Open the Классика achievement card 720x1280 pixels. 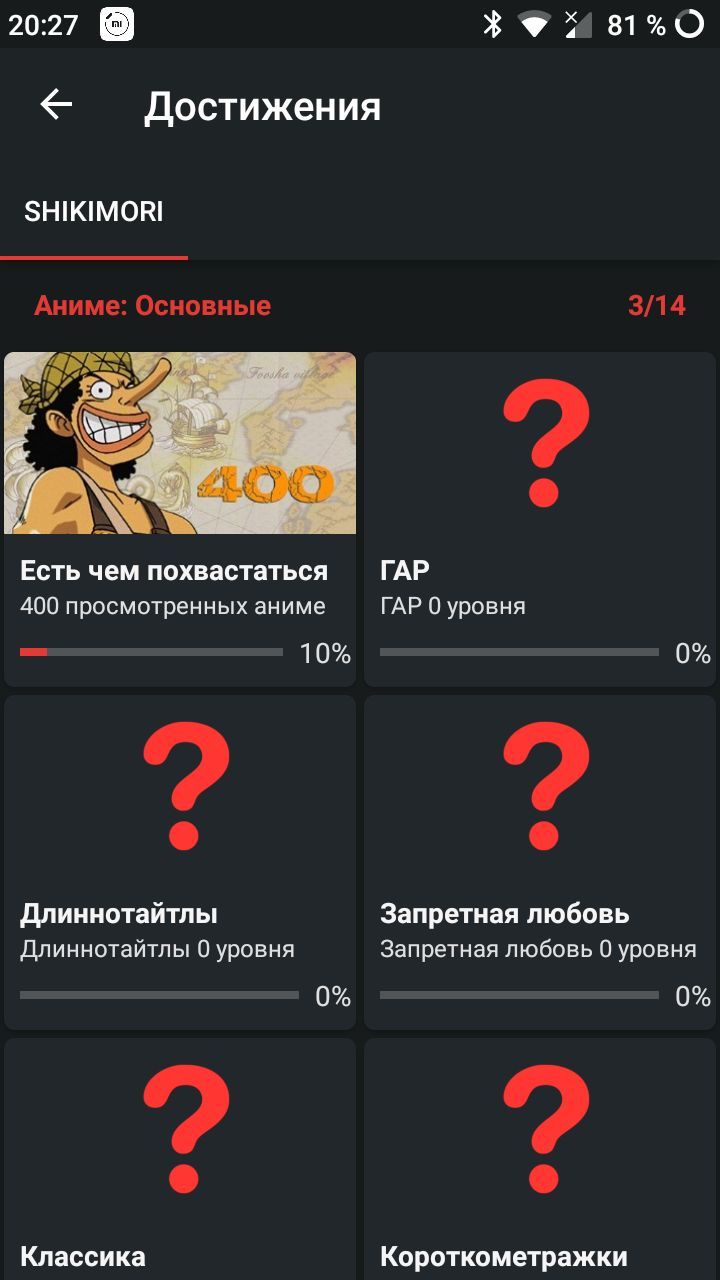(x=180, y=1160)
